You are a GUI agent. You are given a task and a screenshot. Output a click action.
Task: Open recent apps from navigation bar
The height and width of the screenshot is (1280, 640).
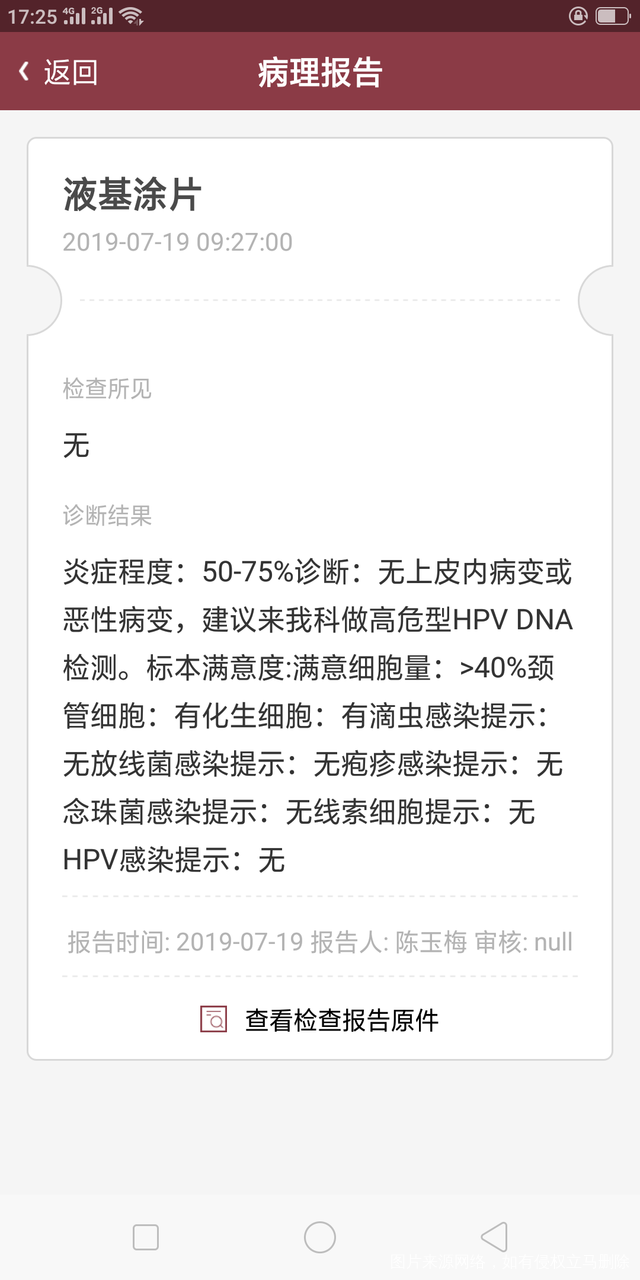point(146,1237)
